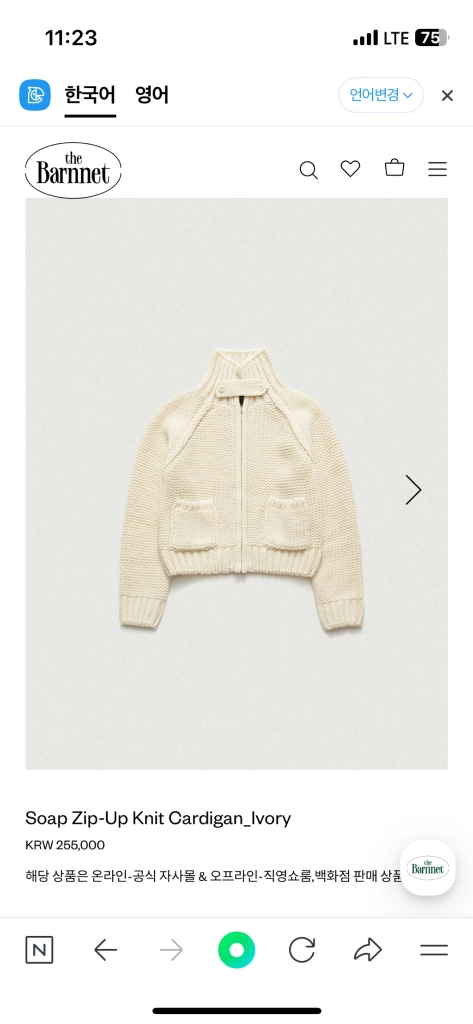
Task: Open the shopping bag
Action: point(395,168)
